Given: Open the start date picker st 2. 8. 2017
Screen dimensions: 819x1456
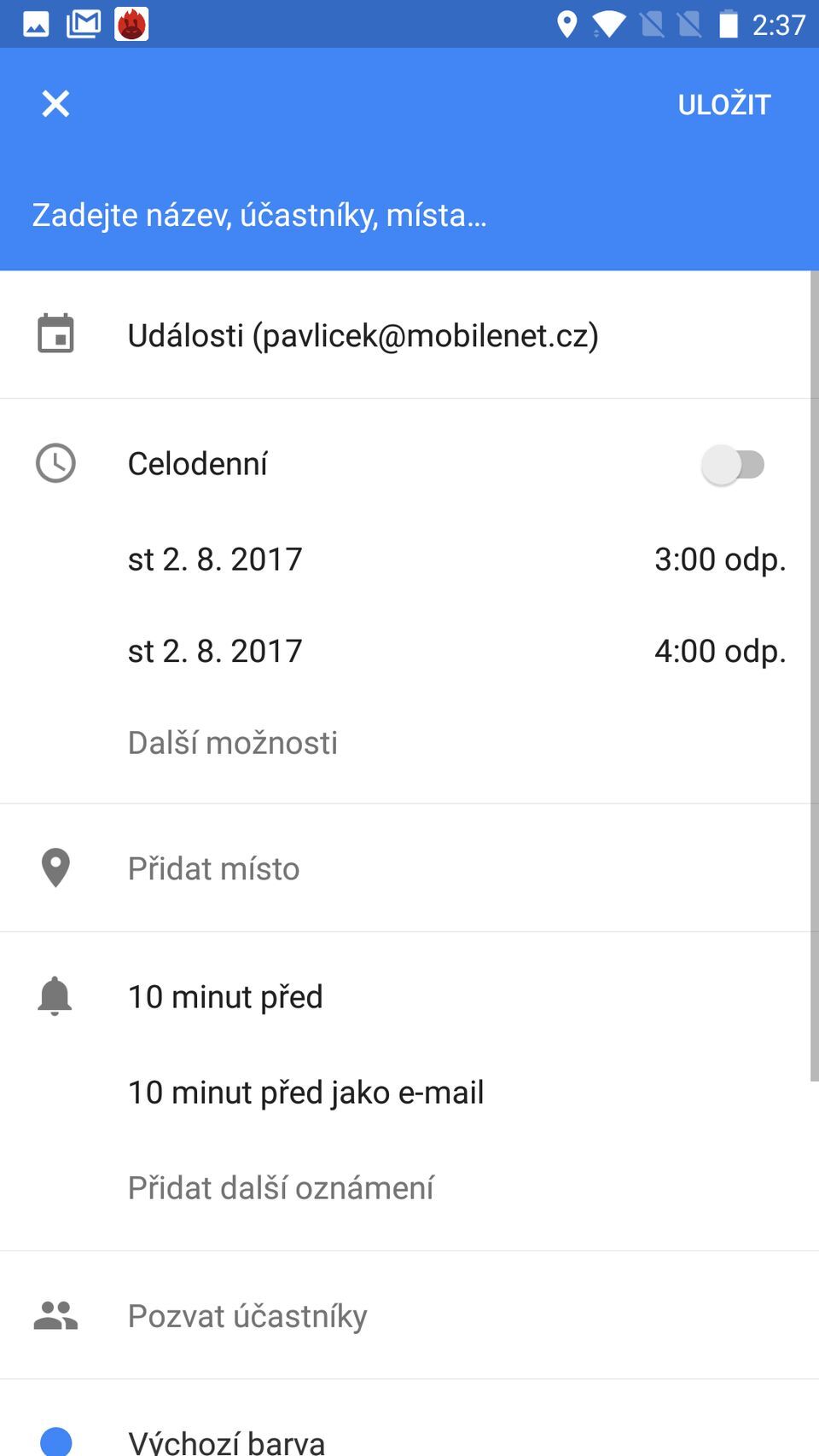Looking at the screenshot, I should pyautogui.click(x=215, y=559).
